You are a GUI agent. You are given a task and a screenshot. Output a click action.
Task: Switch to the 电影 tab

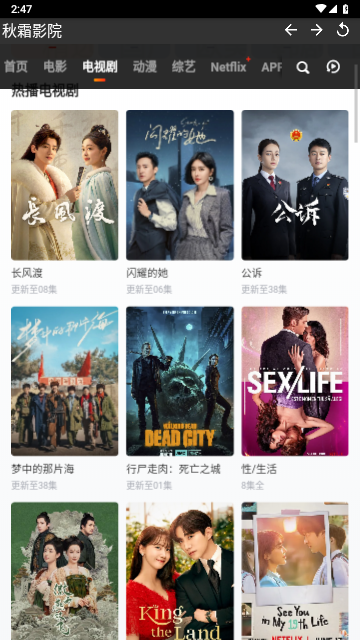pyautogui.click(x=55, y=67)
